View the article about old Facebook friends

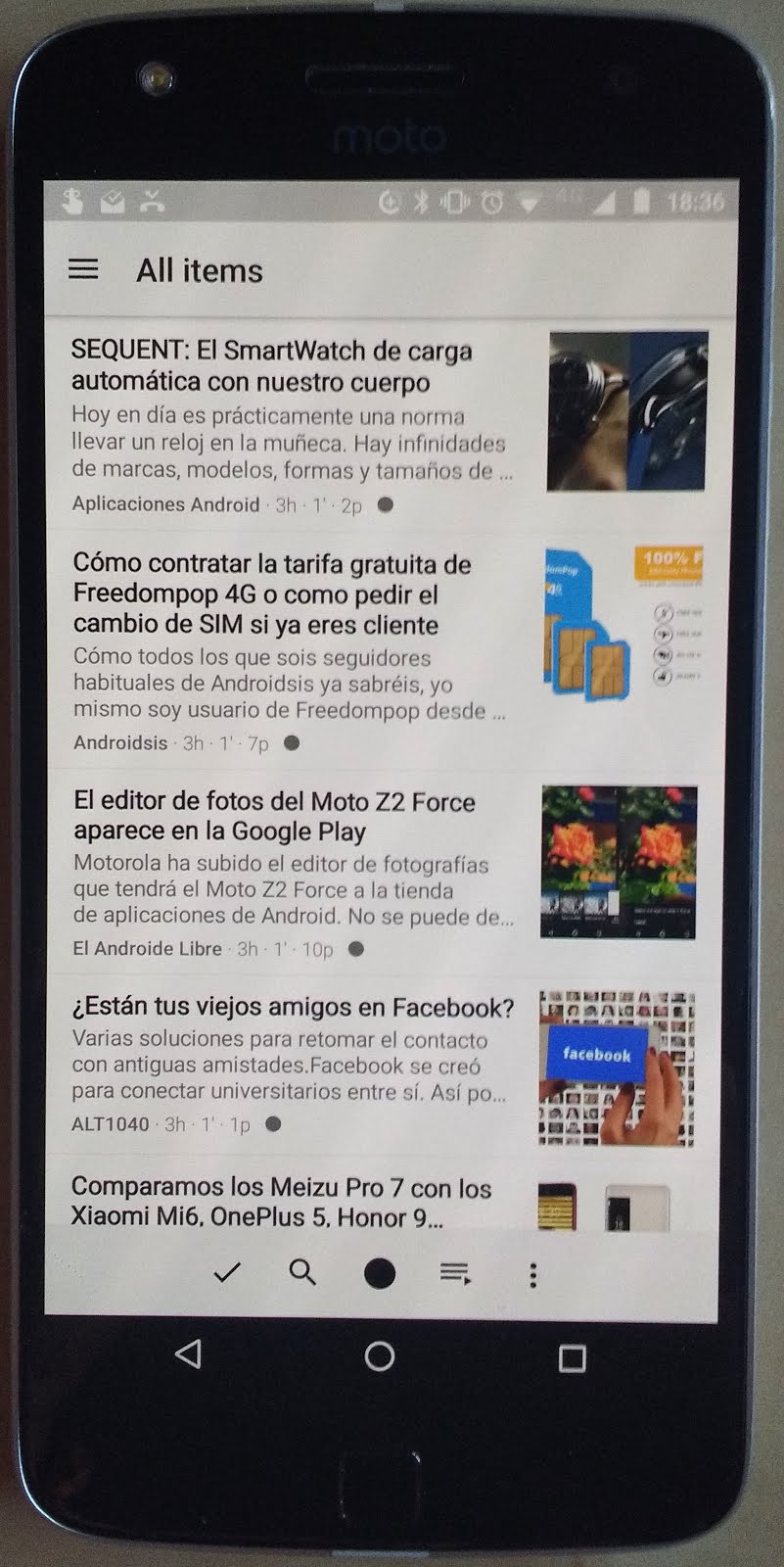click(293, 1007)
